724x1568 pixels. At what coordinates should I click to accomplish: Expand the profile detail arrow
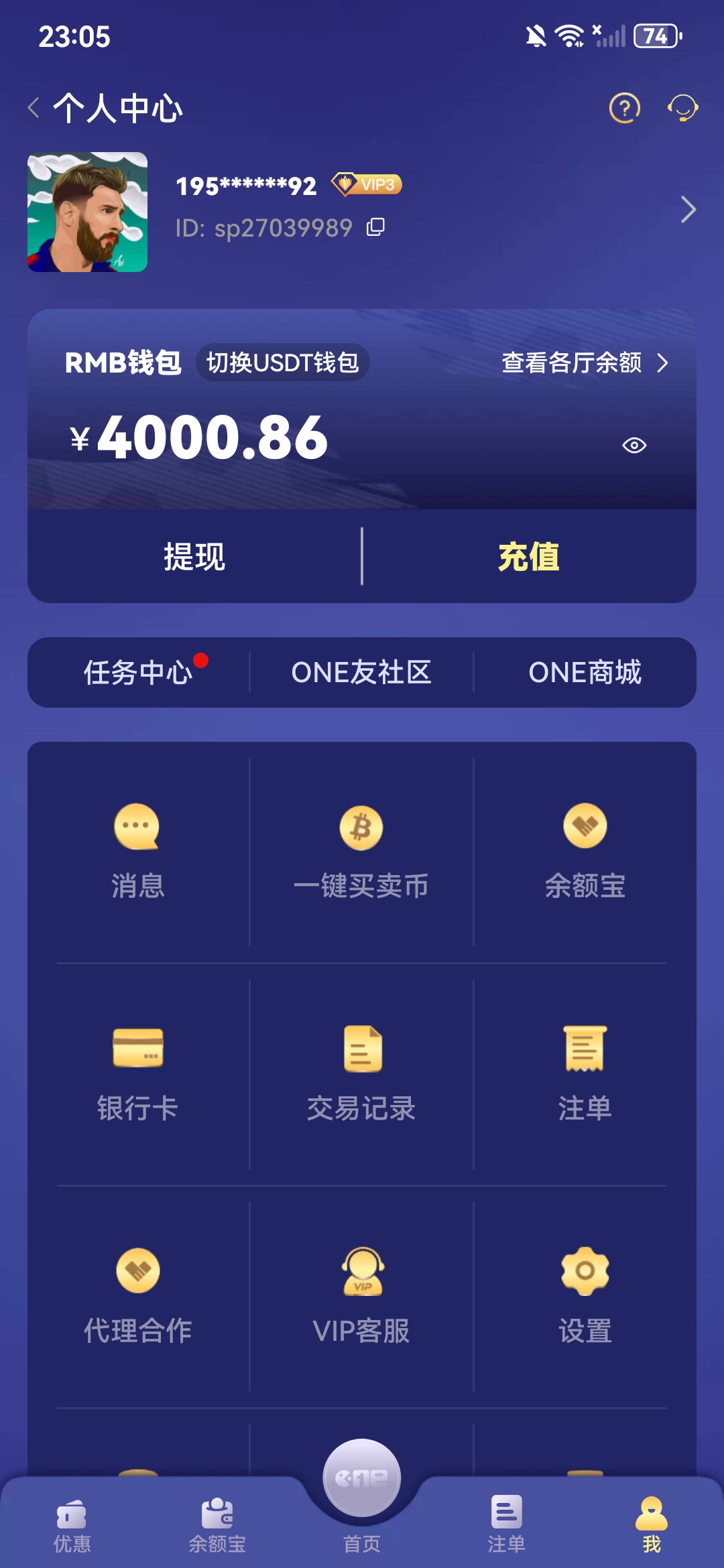coord(687,210)
